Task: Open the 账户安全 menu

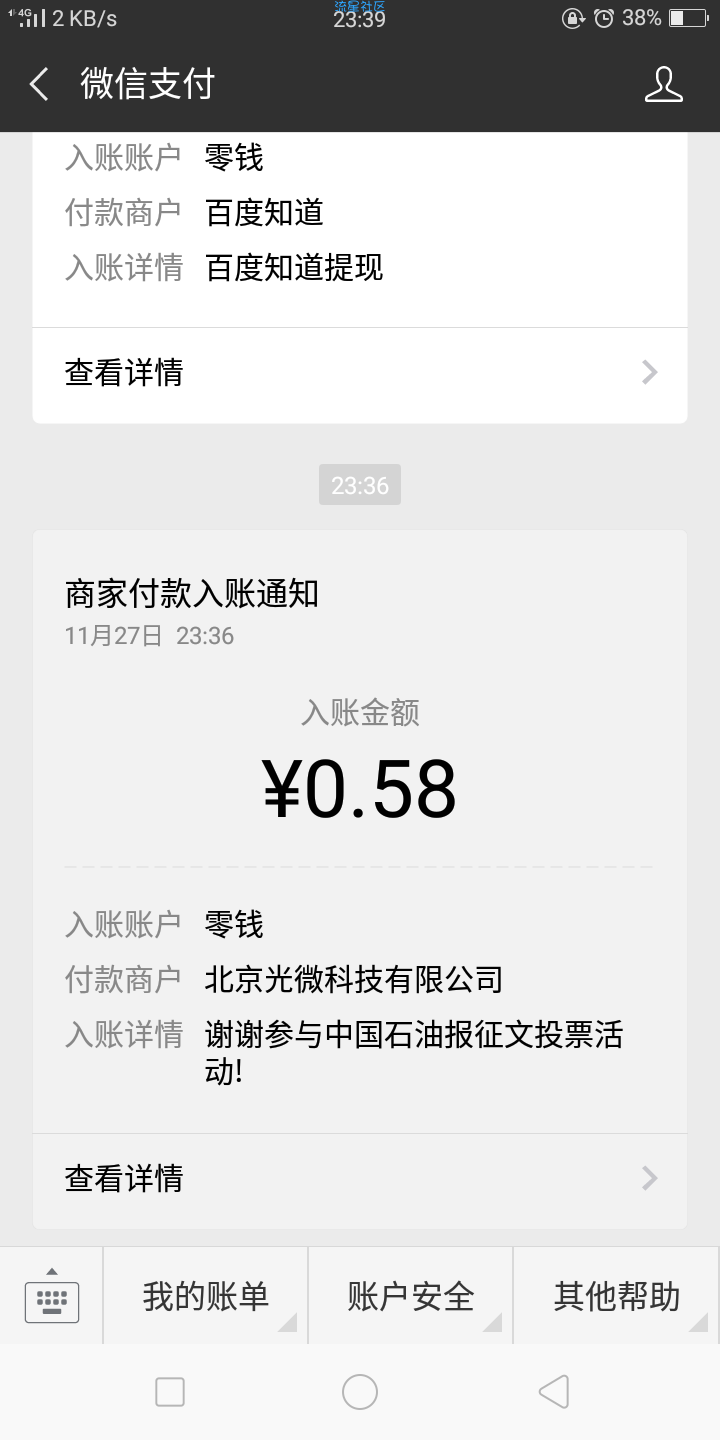Action: [410, 1296]
